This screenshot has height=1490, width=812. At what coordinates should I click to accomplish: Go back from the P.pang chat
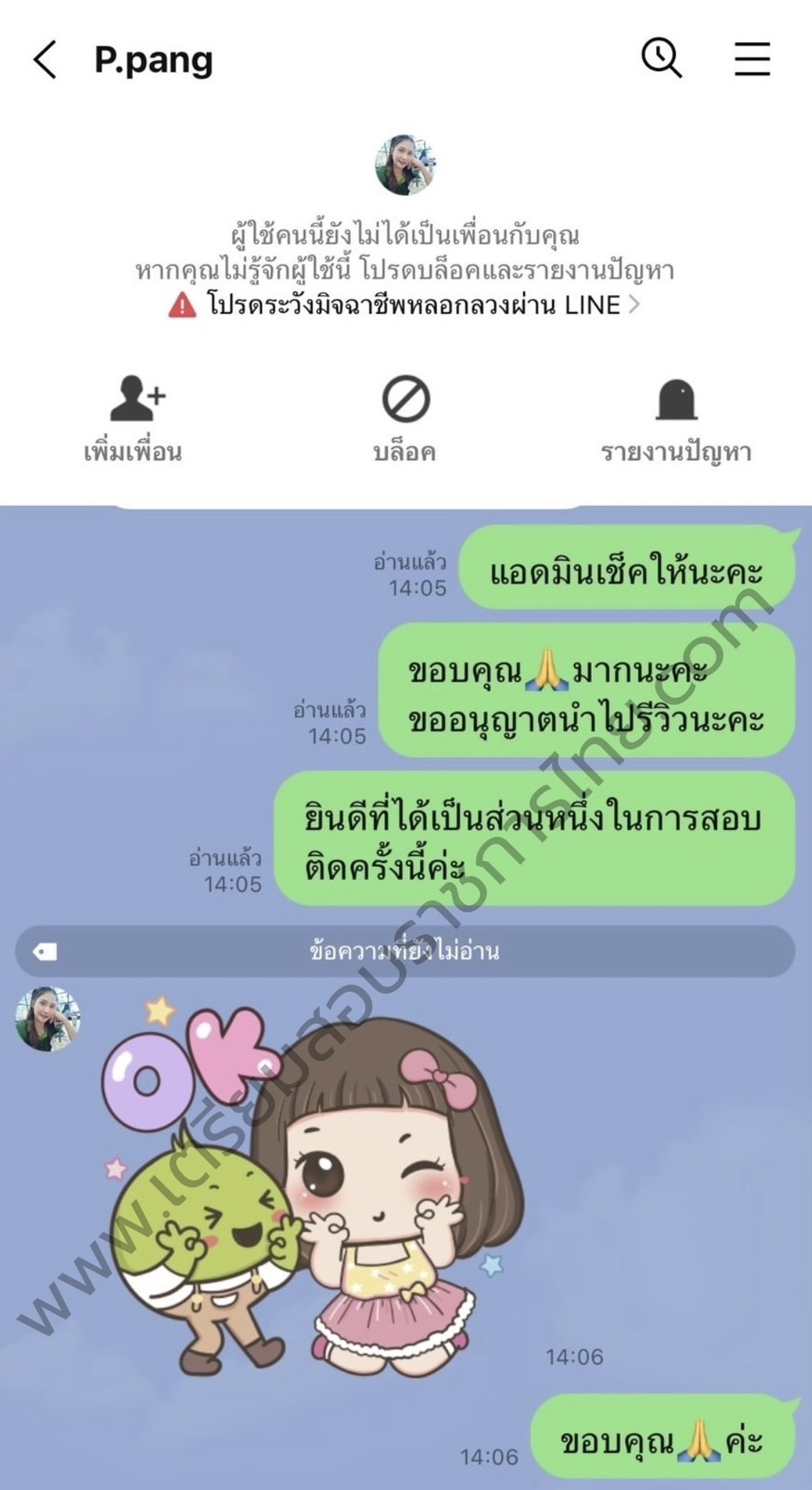(45, 60)
